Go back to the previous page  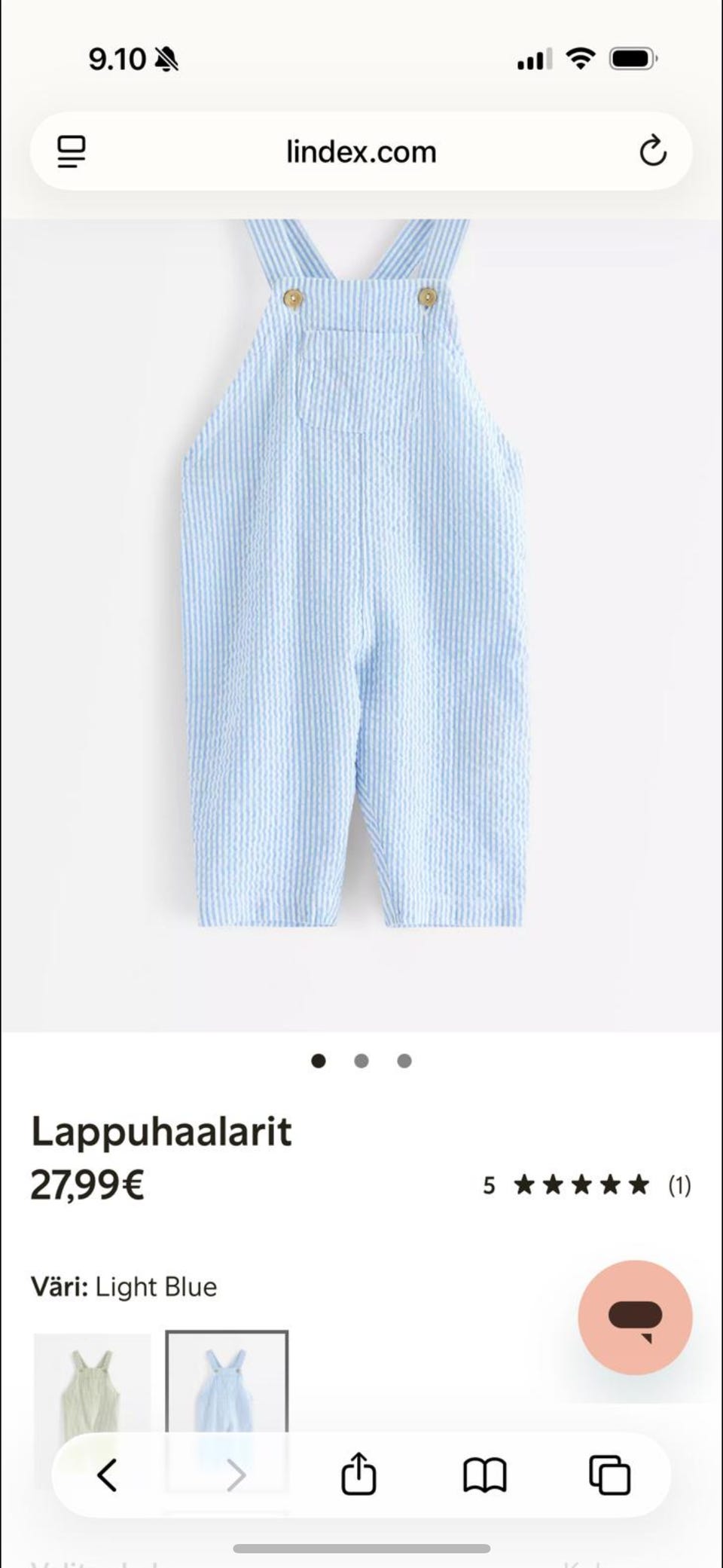pos(107,1475)
